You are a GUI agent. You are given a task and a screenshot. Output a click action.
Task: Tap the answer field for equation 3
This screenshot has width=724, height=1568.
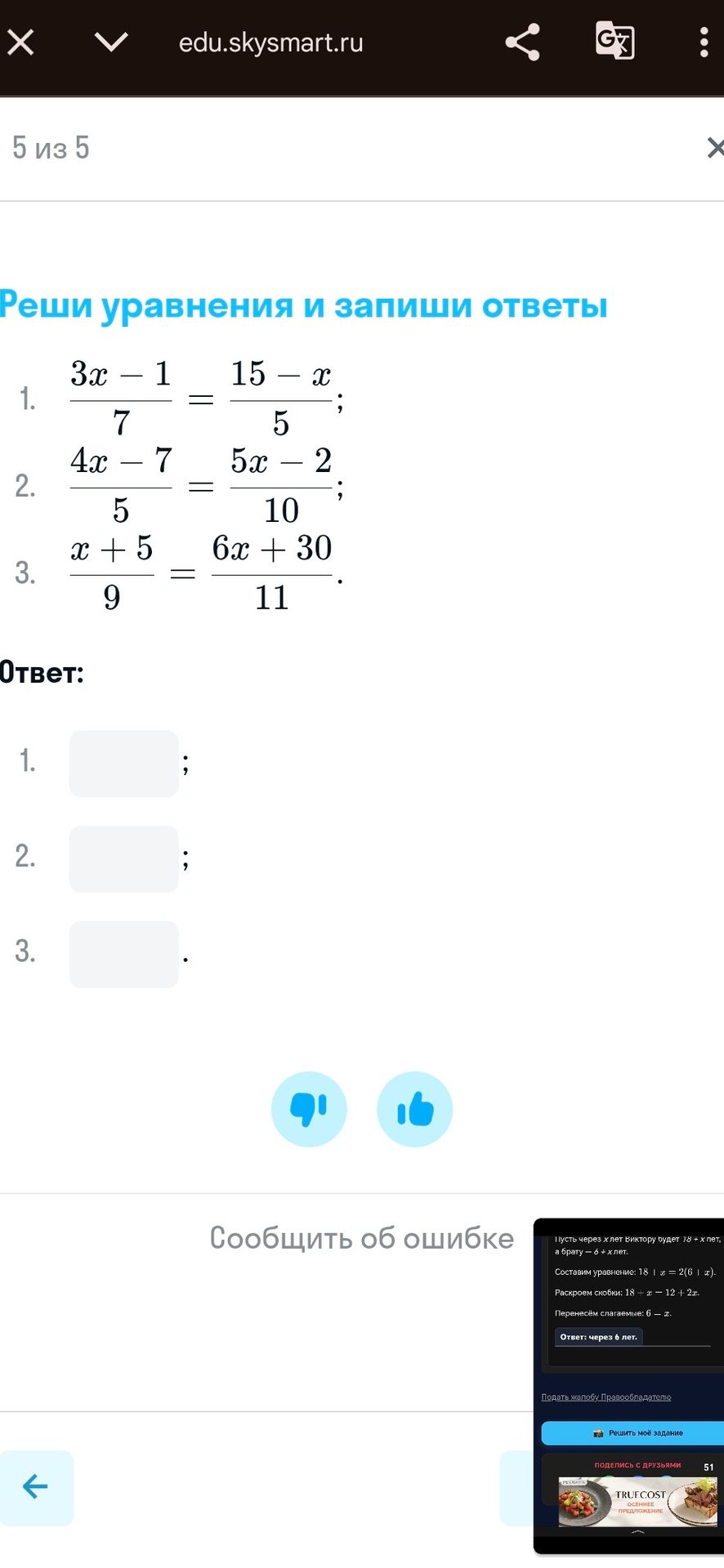[x=124, y=955]
